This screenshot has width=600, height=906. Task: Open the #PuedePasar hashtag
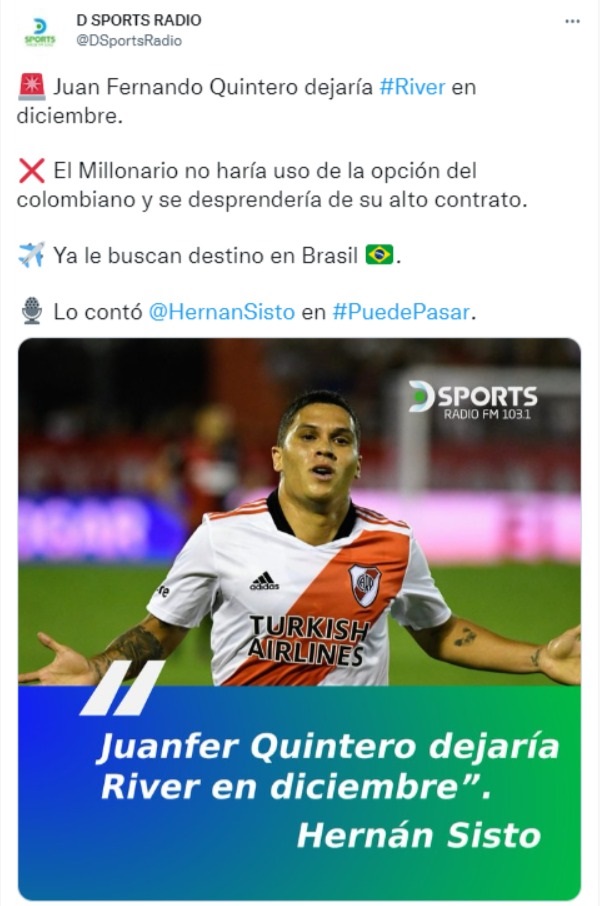[x=400, y=312]
